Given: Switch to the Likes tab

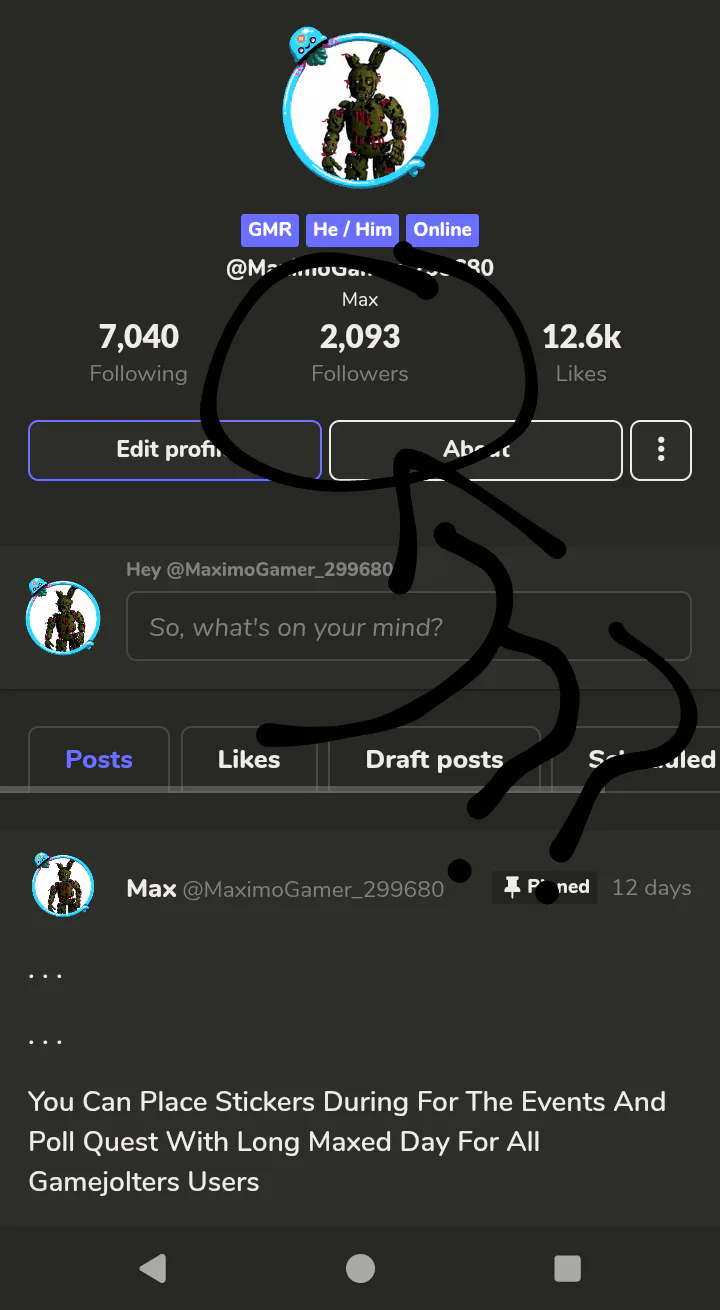Looking at the screenshot, I should 249,759.
